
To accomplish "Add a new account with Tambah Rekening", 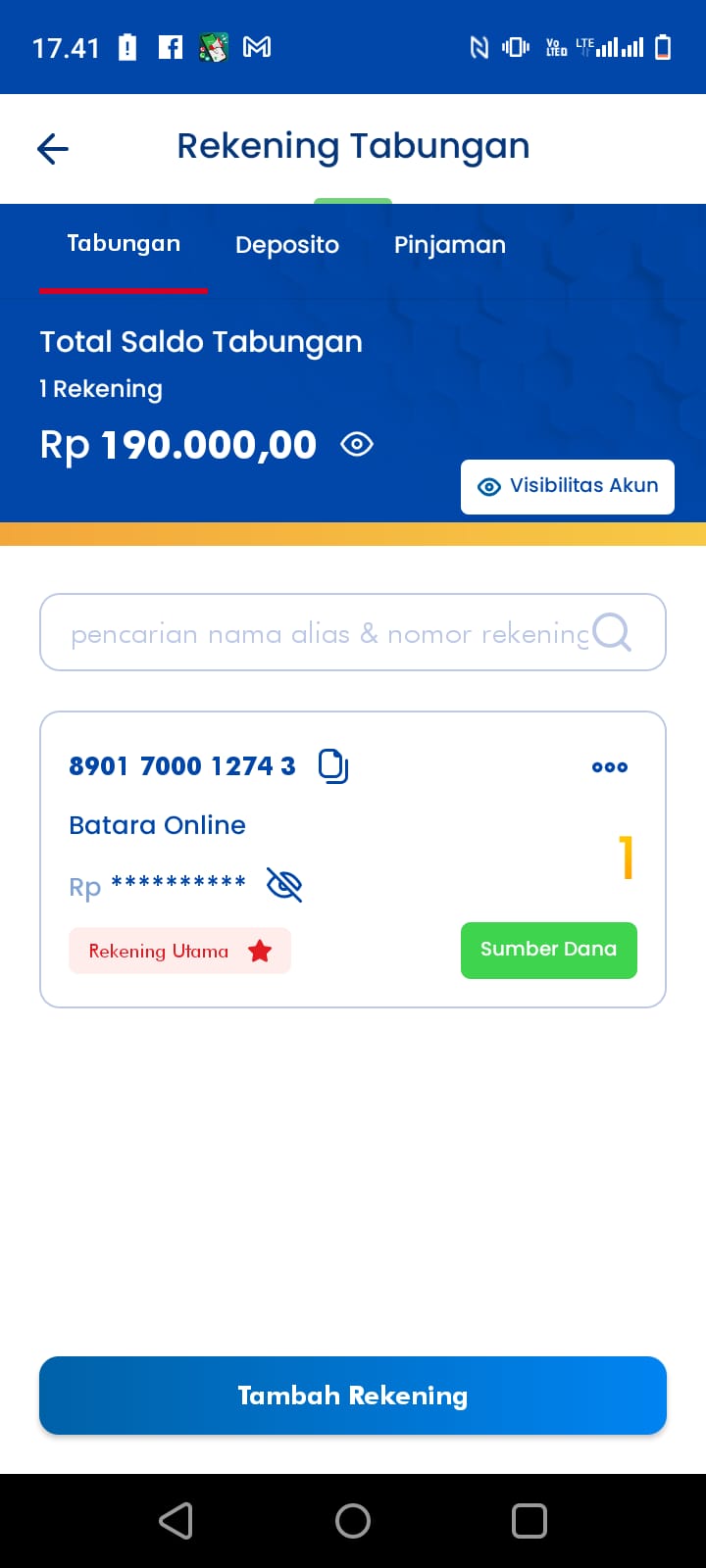I will point(353,1396).
